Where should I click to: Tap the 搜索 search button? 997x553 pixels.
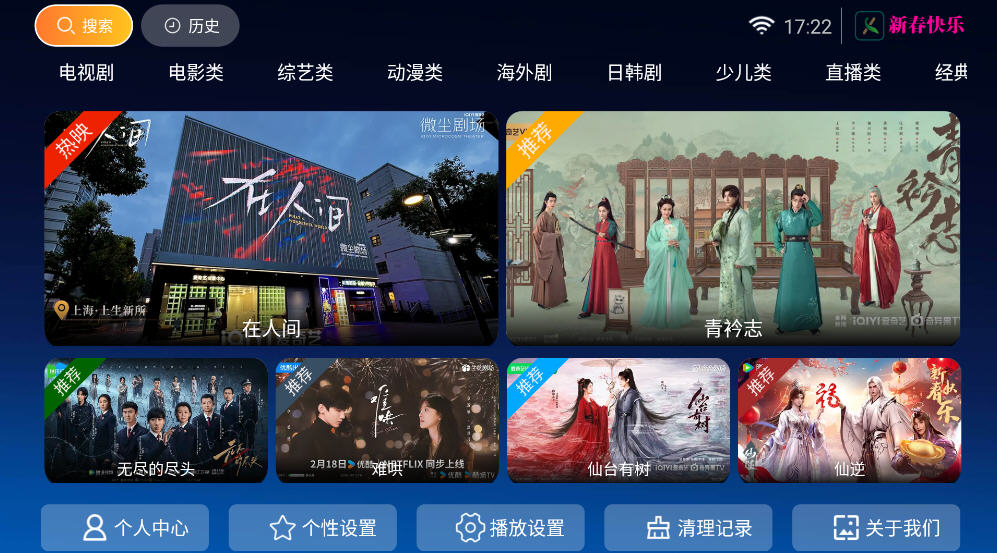84,26
